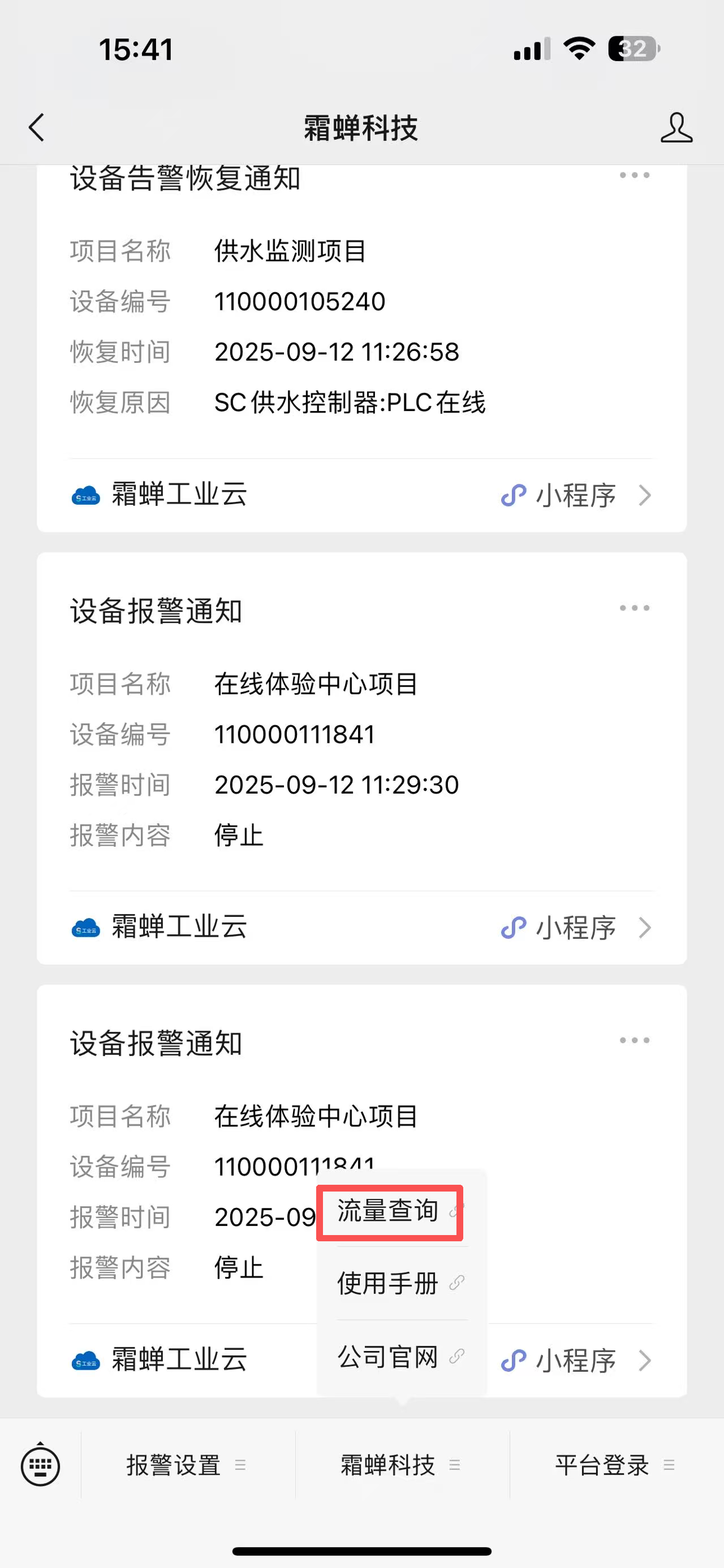Open overflow menu on 设备告警恢复通知 card

634,176
